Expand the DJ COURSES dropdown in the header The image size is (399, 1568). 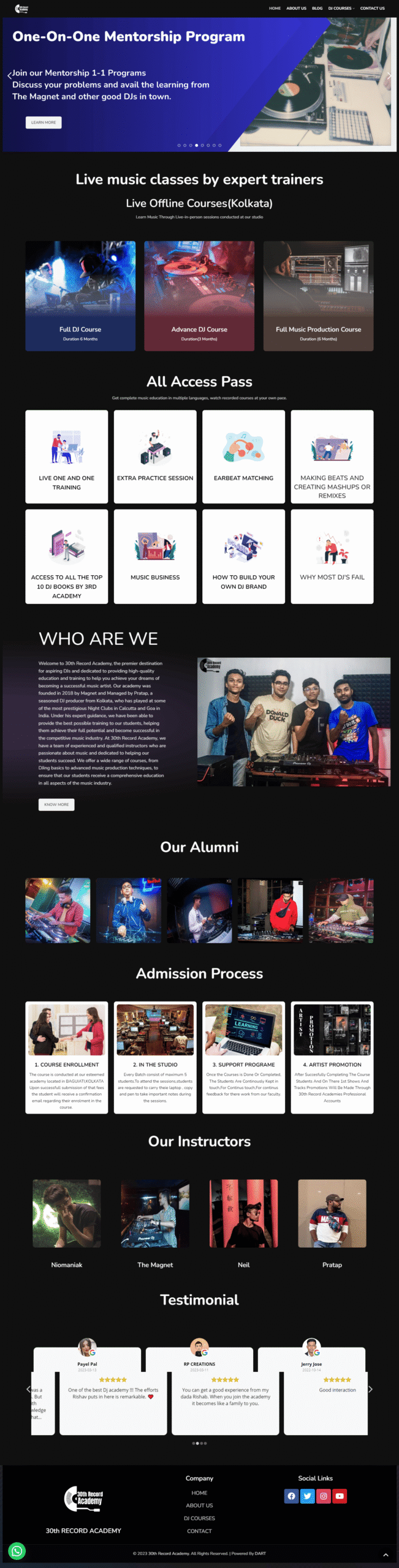point(341,9)
